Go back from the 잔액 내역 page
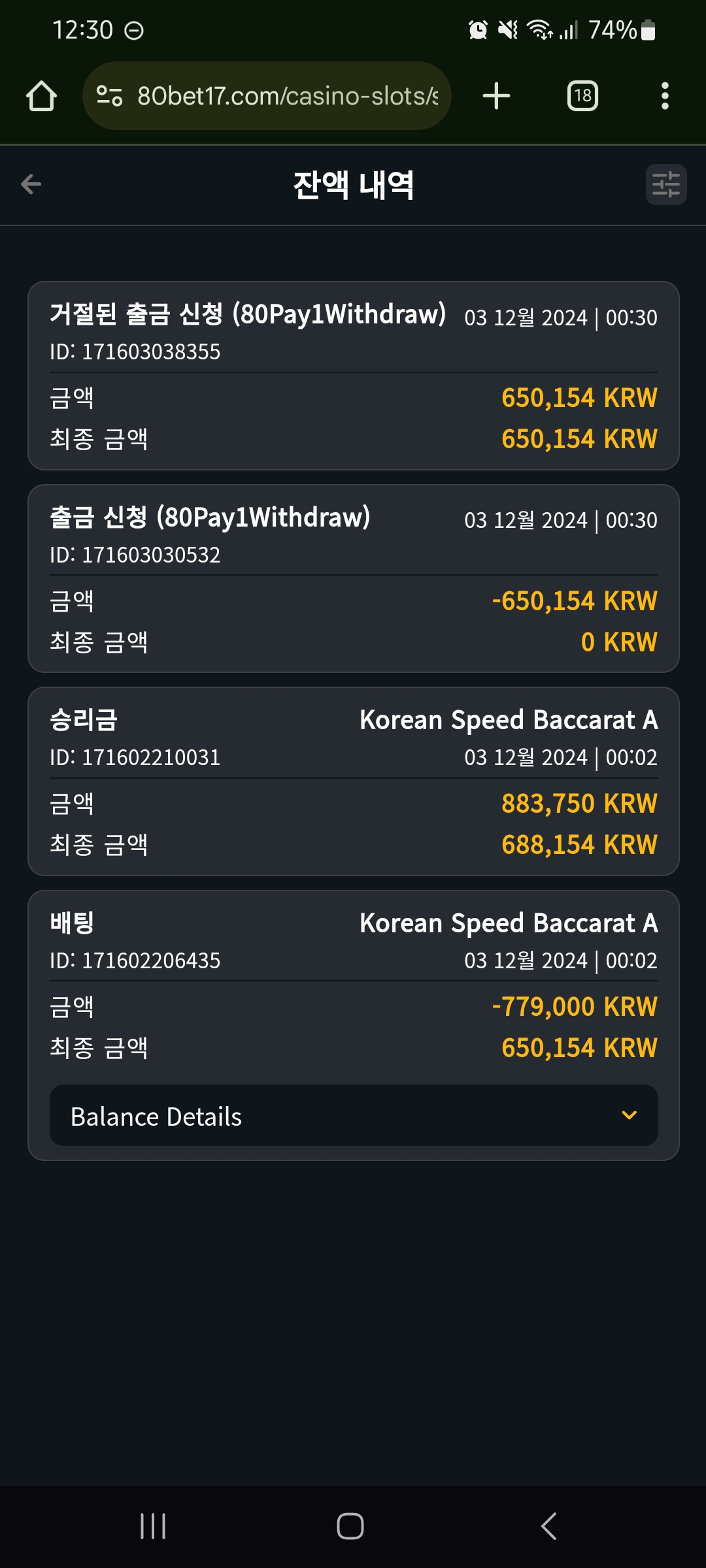This screenshot has height=1568, width=706. coord(31,184)
